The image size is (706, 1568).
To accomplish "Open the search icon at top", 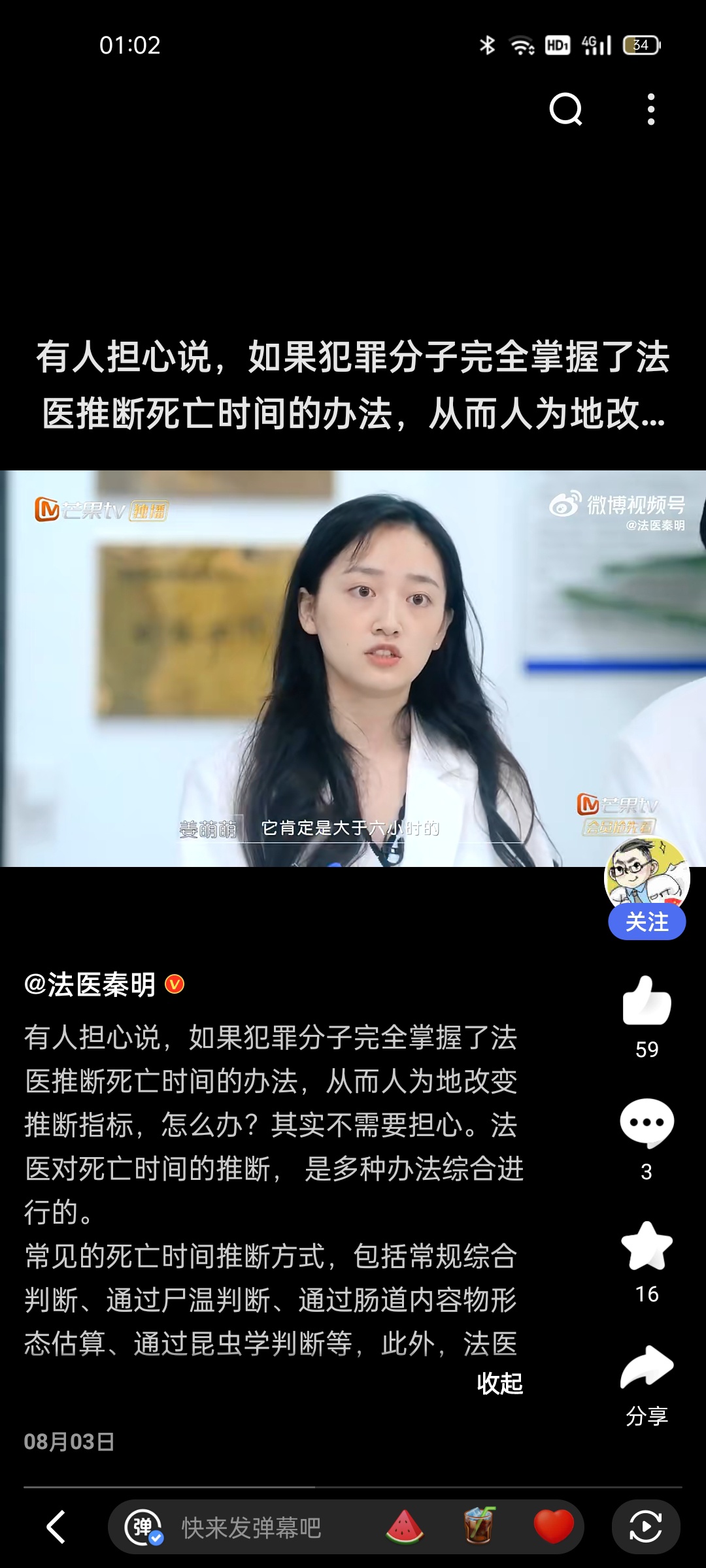I will click(565, 109).
